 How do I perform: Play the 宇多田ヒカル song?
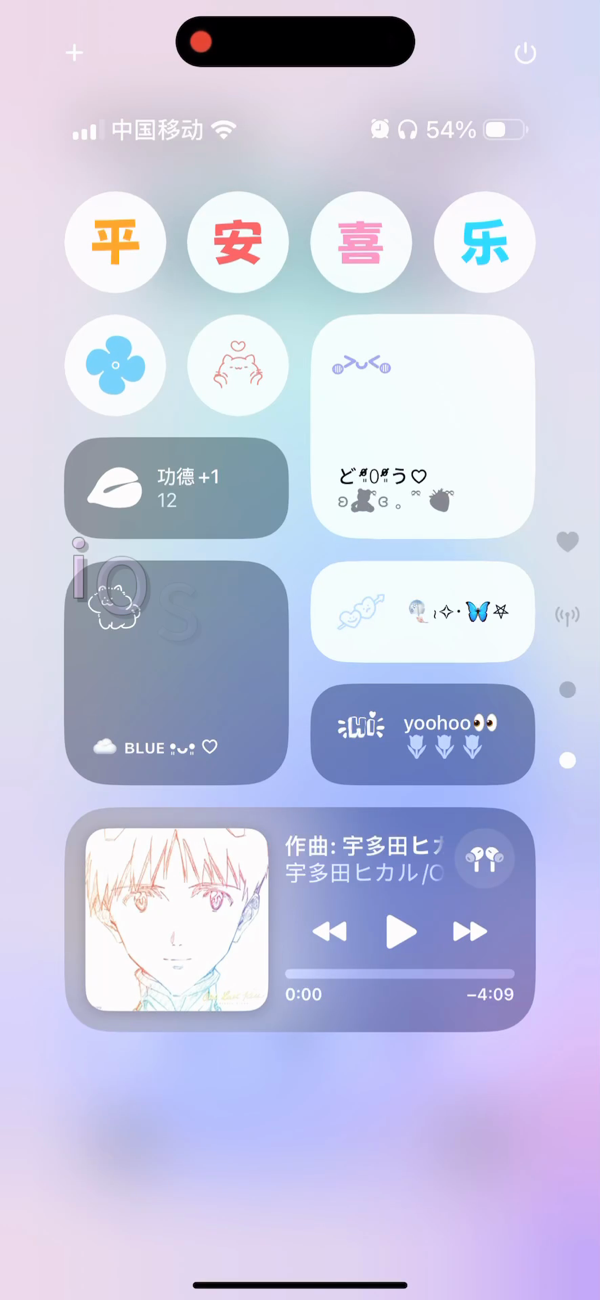coord(400,932)
